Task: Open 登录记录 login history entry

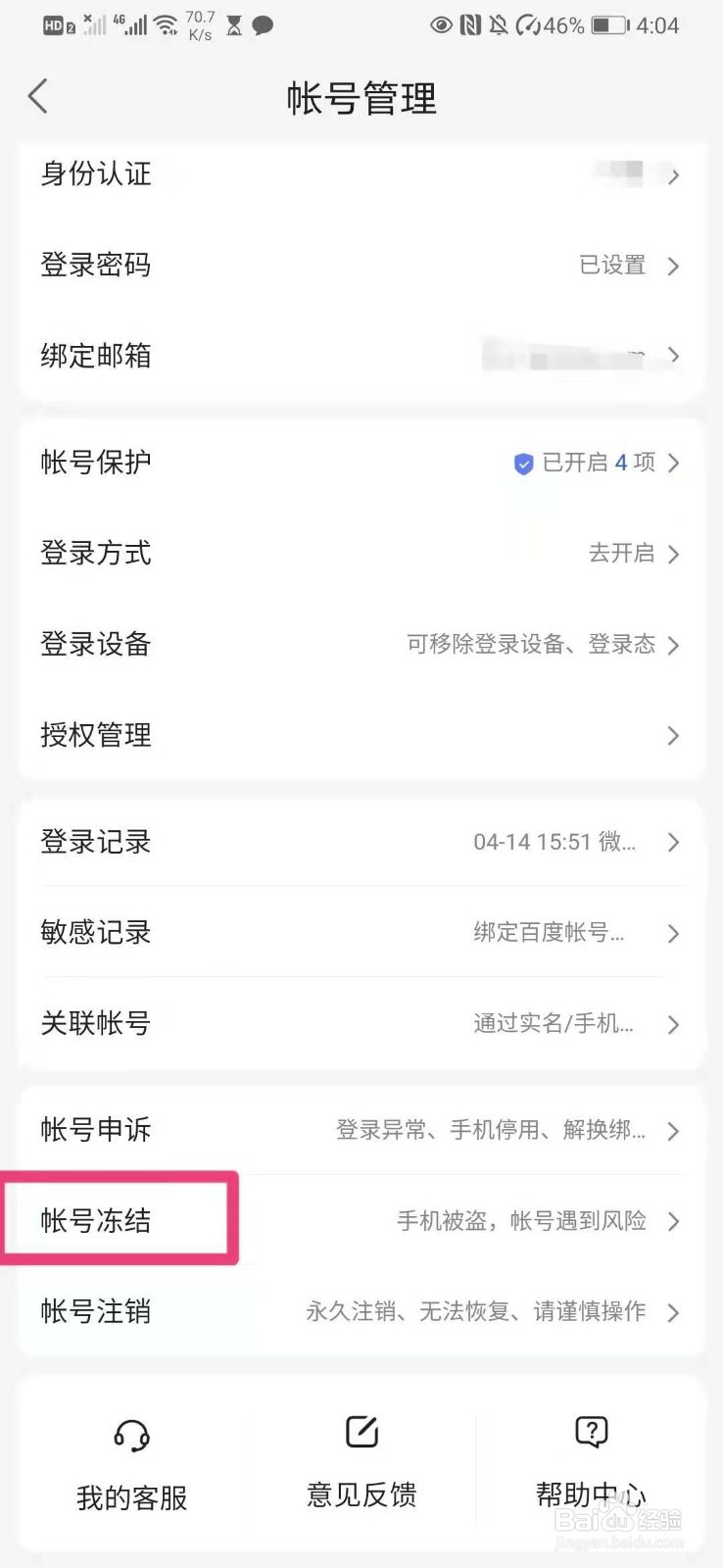Action: tap(361, 842)
